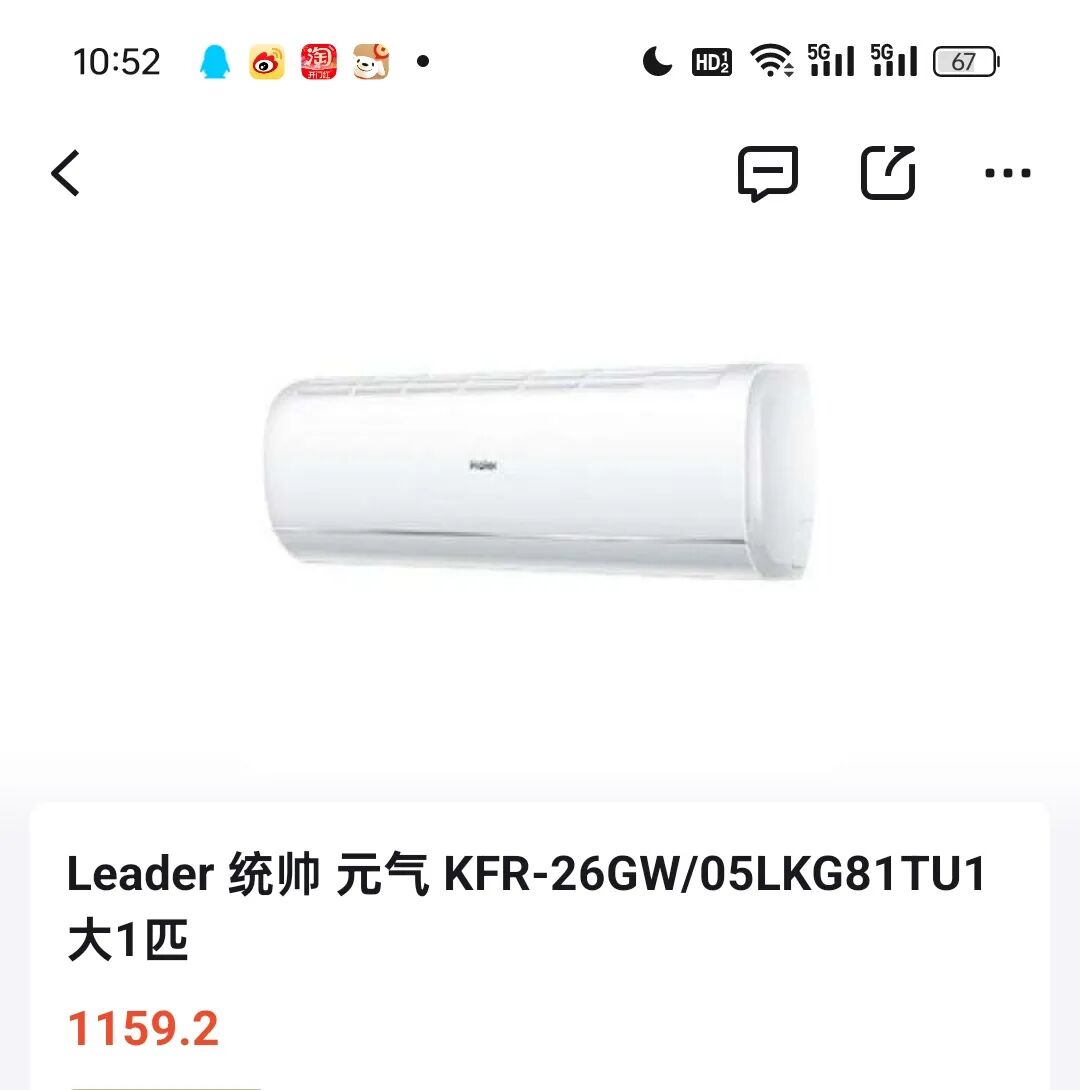This screenshot has height=1090, width=1080.
Task: Share this product page
Action: coord(888,173)
